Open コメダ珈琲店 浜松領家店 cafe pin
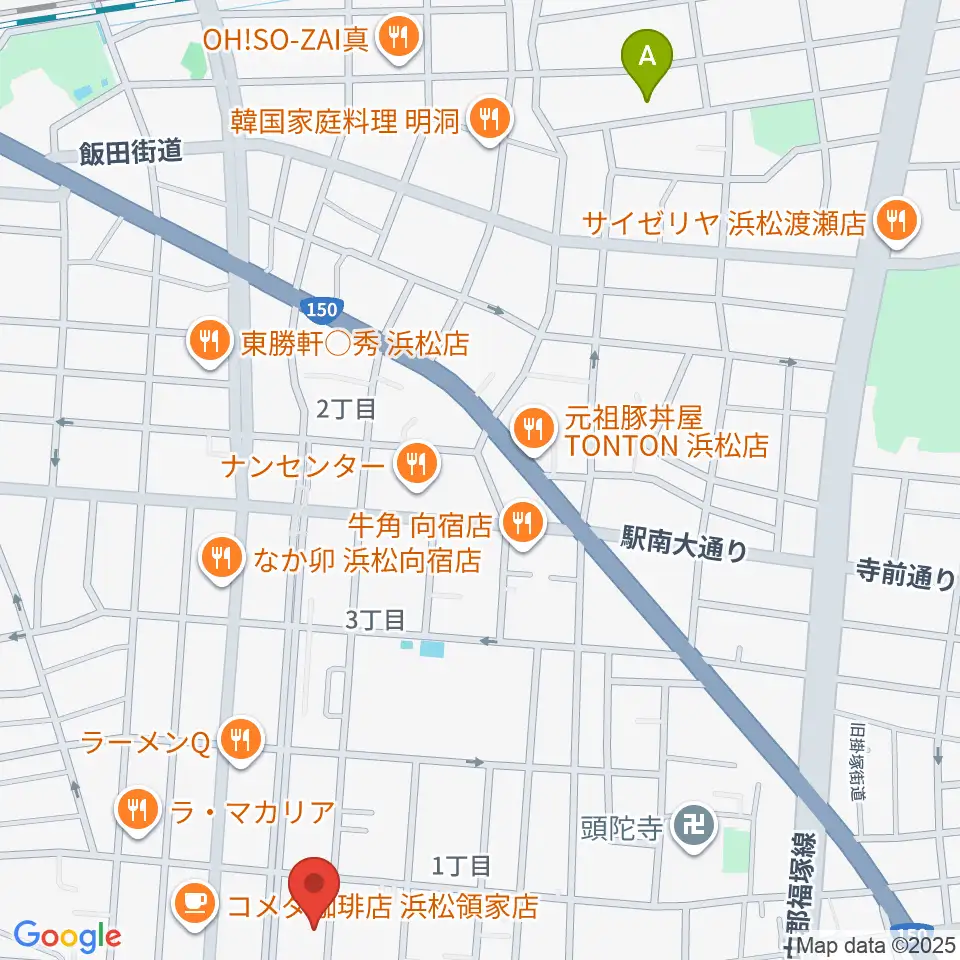Viewport: 960px width, 960px height. [195, 906]
